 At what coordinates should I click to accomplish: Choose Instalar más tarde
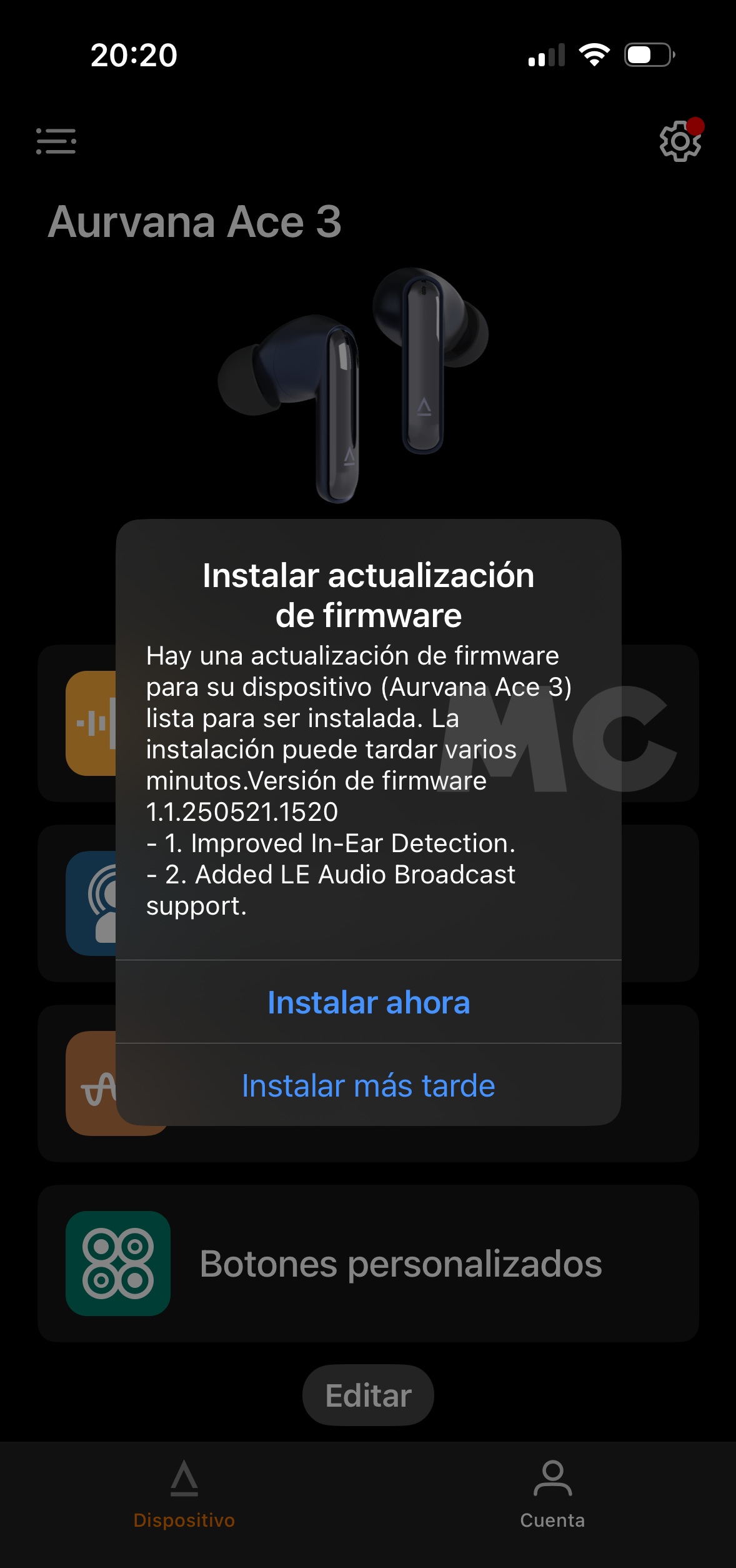click(x=369, y=1085)
